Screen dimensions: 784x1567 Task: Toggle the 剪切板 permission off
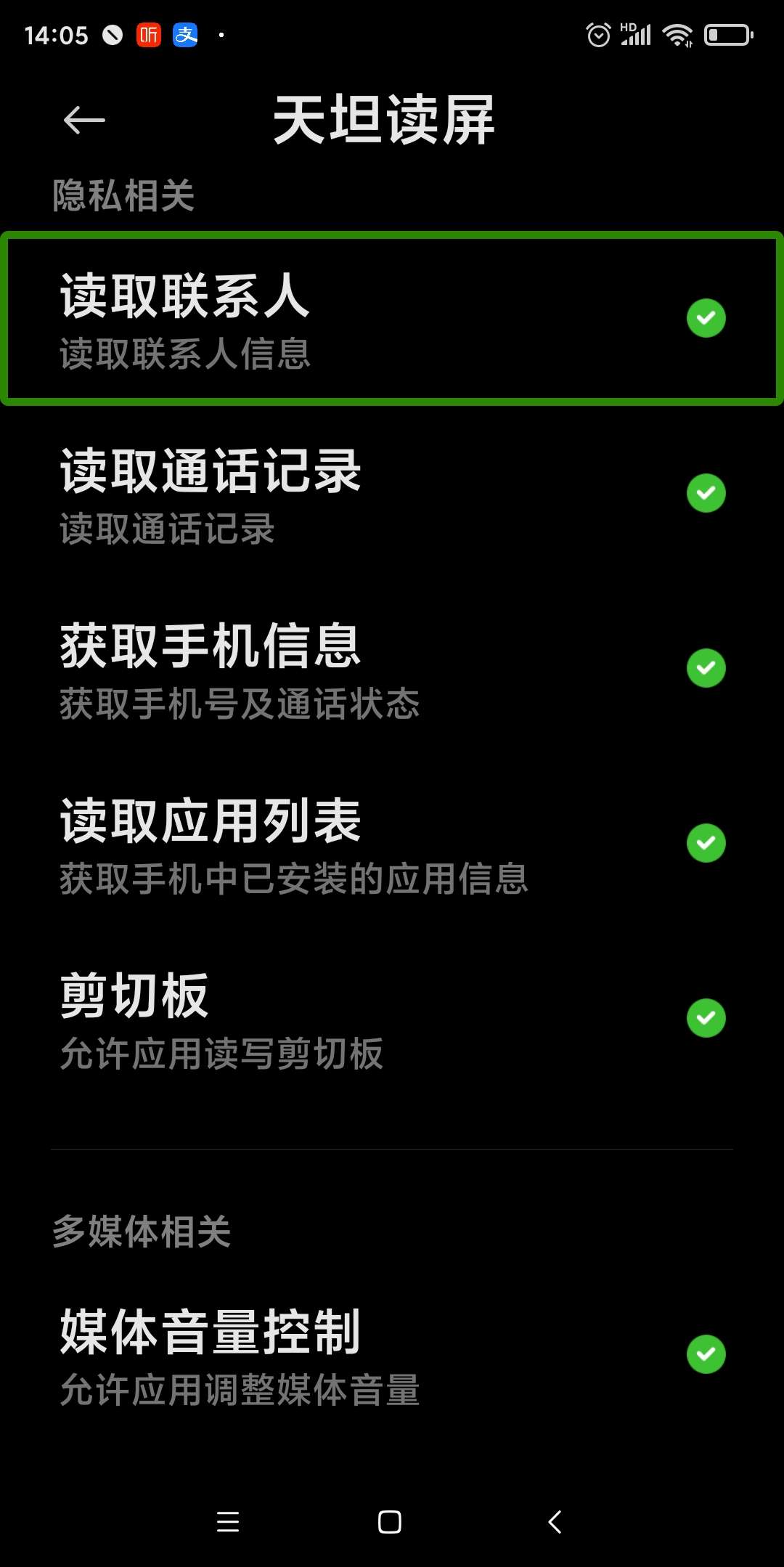point(705,1018)
